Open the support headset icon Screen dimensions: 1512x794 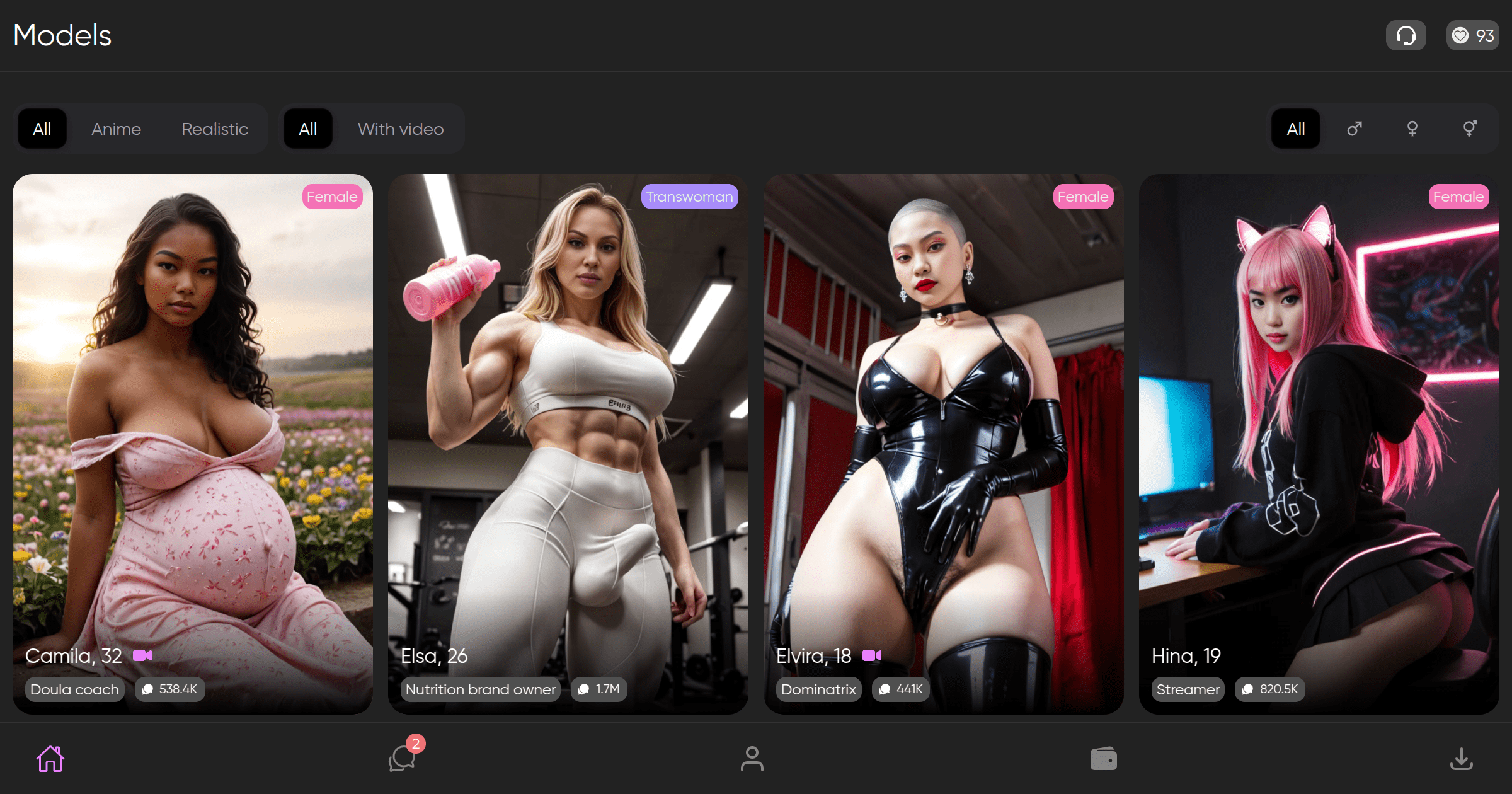coord(1406,35)
